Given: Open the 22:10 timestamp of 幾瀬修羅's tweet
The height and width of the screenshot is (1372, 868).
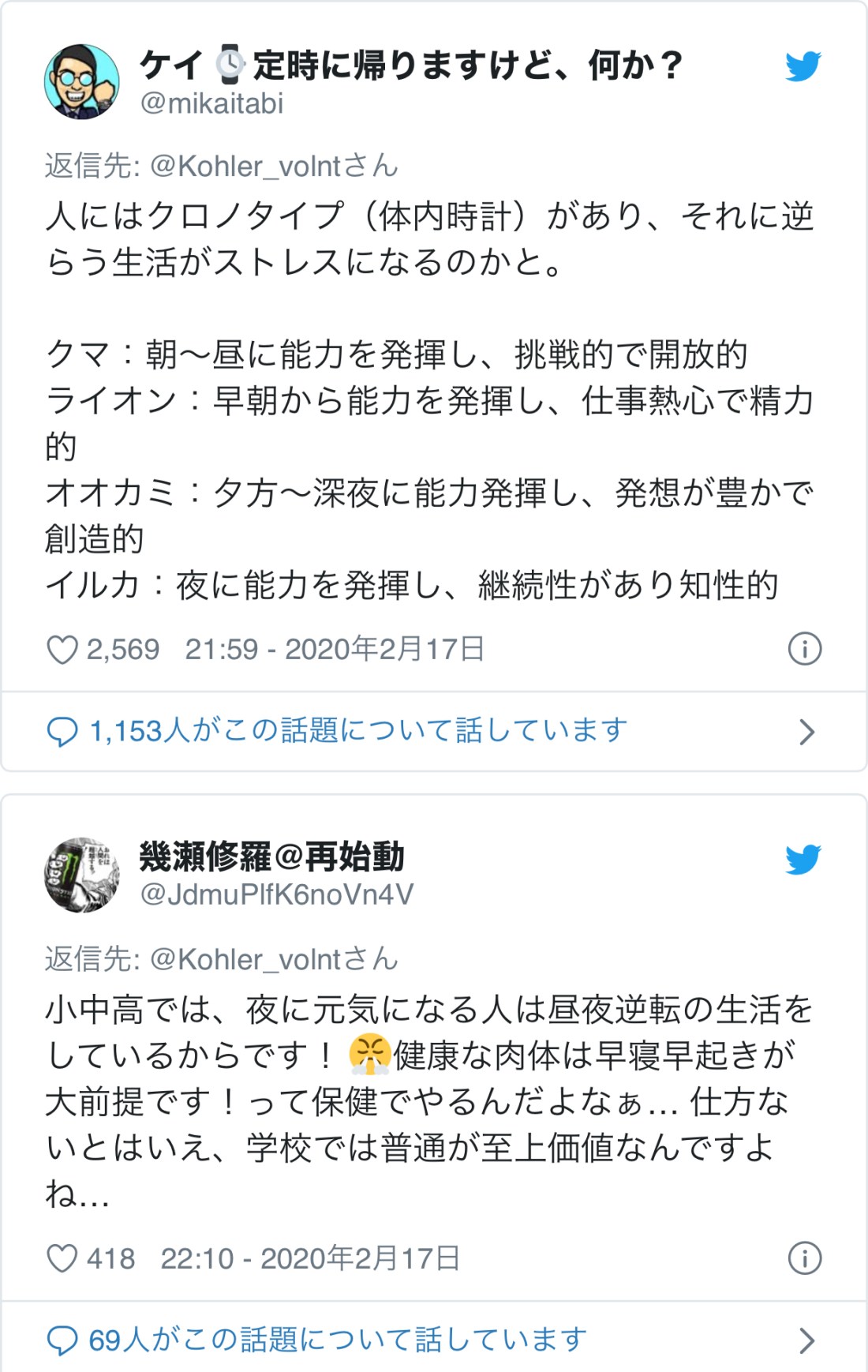Looking at the screenshot, I should [x=310, y=1258].
